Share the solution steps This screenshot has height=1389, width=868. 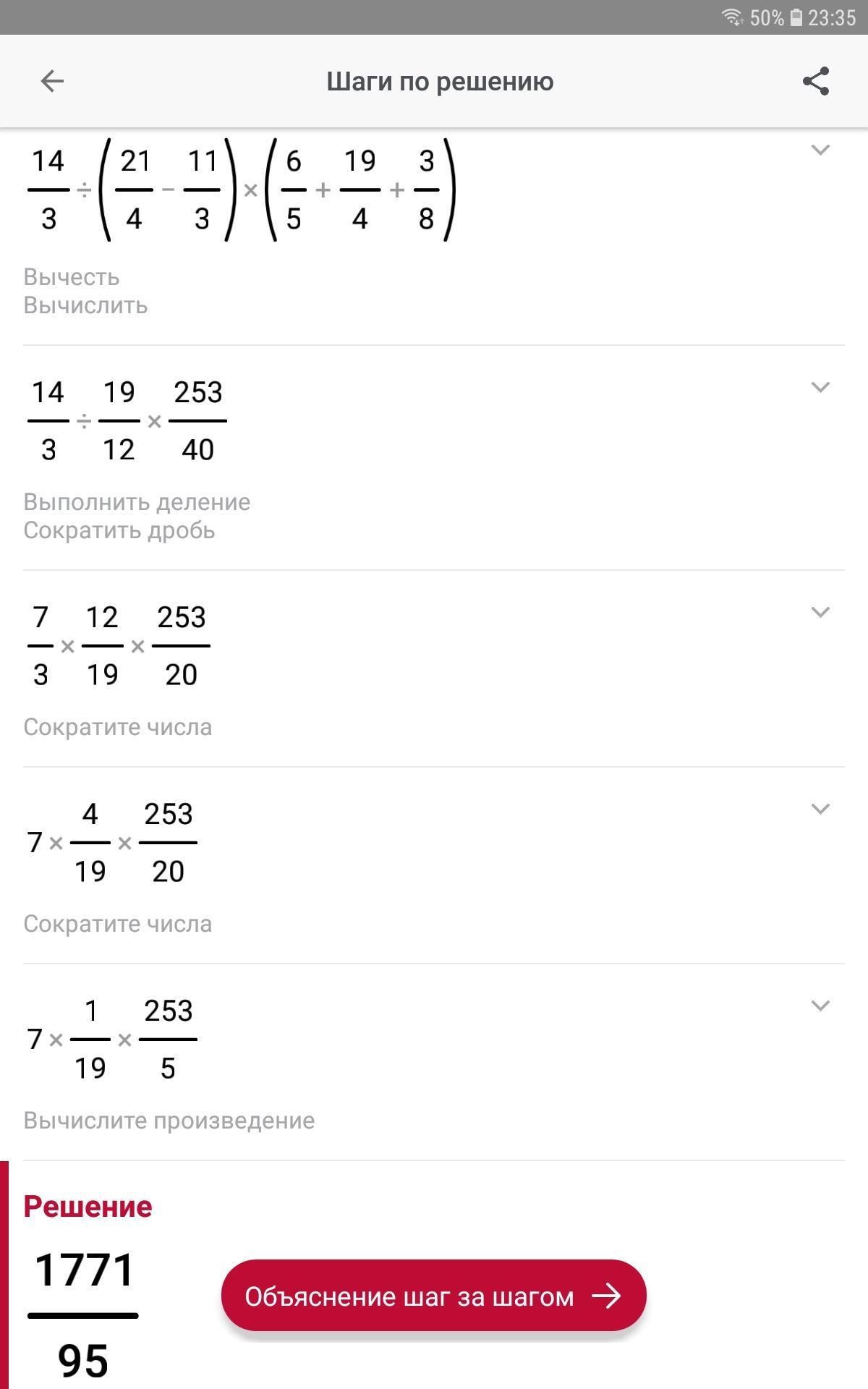click(x=816, y=81)
